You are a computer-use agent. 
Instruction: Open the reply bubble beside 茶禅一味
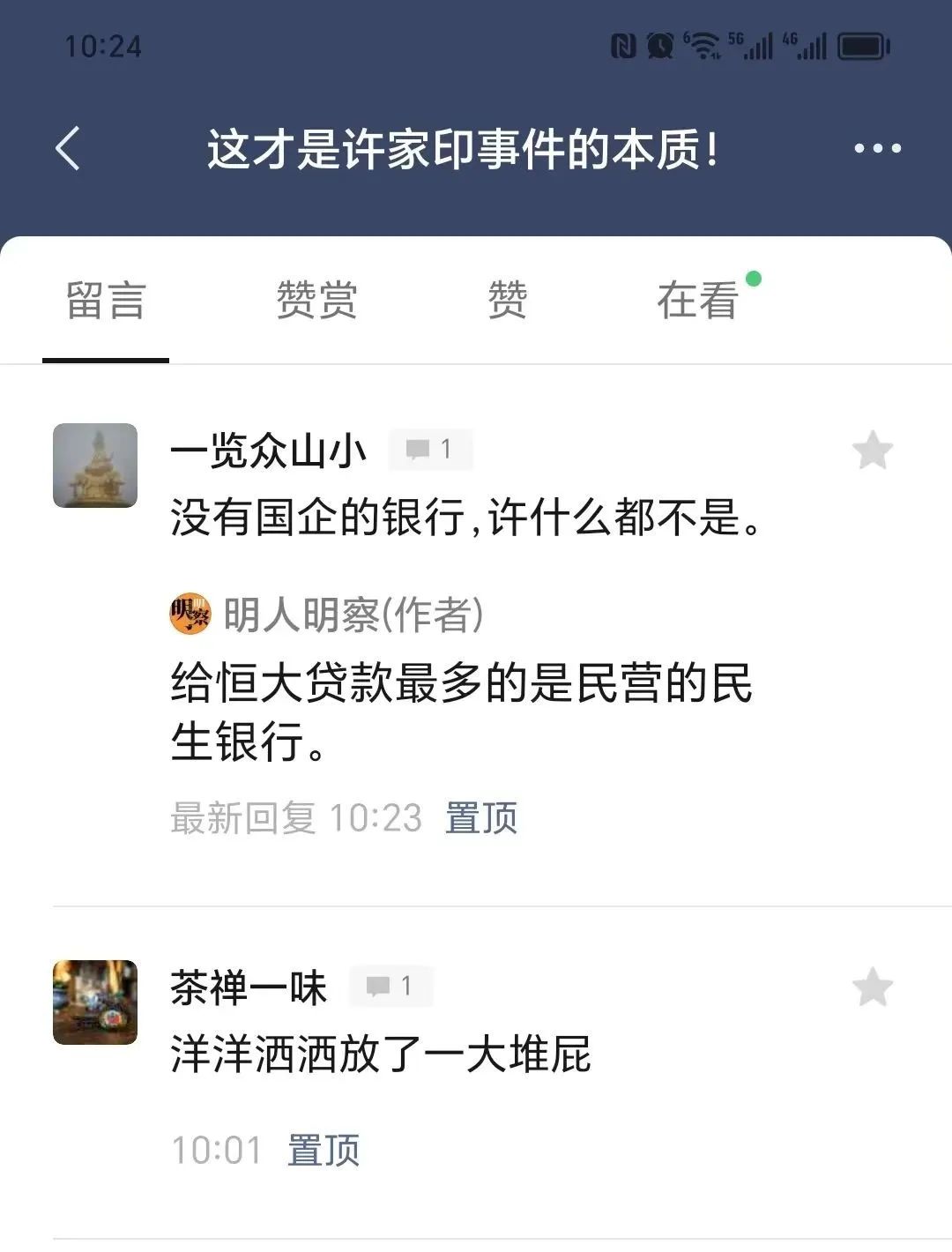point(390,986)
